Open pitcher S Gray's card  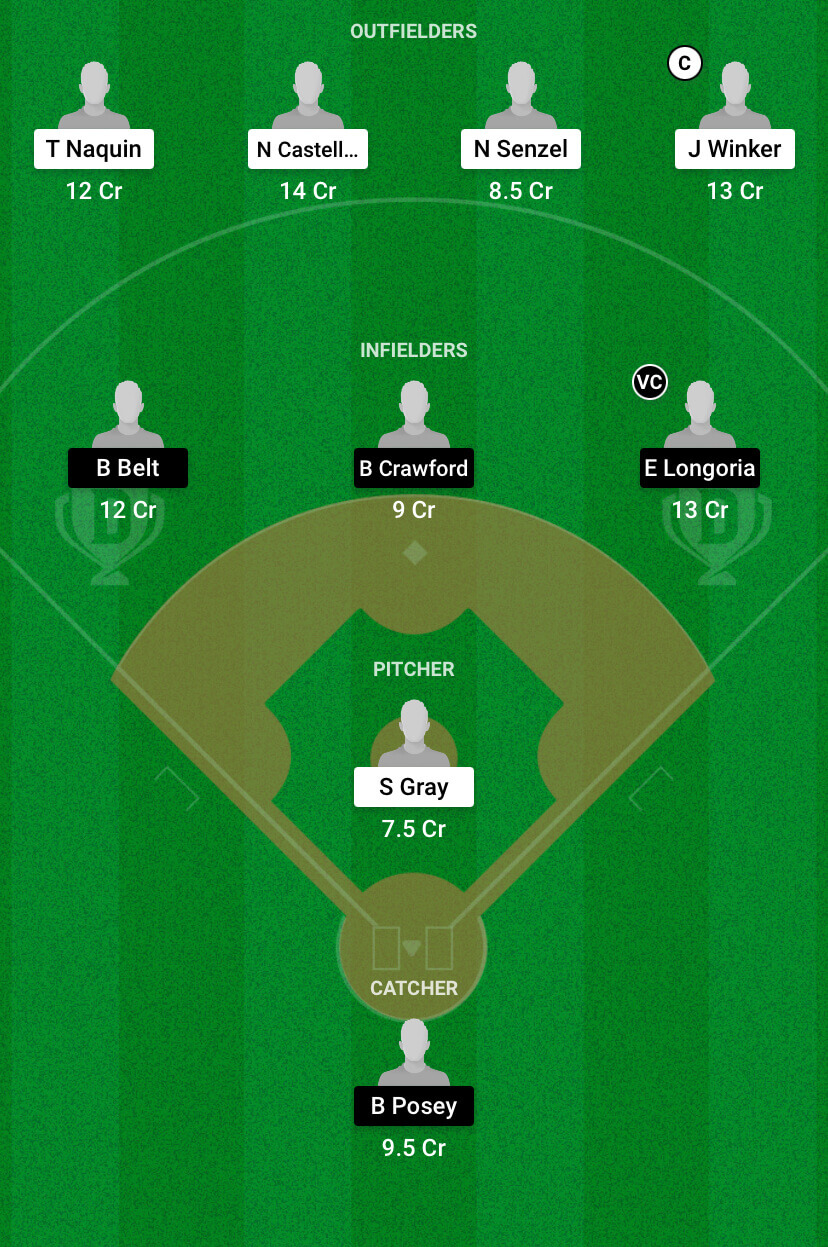pyautogui.click(x=413, y=787)
